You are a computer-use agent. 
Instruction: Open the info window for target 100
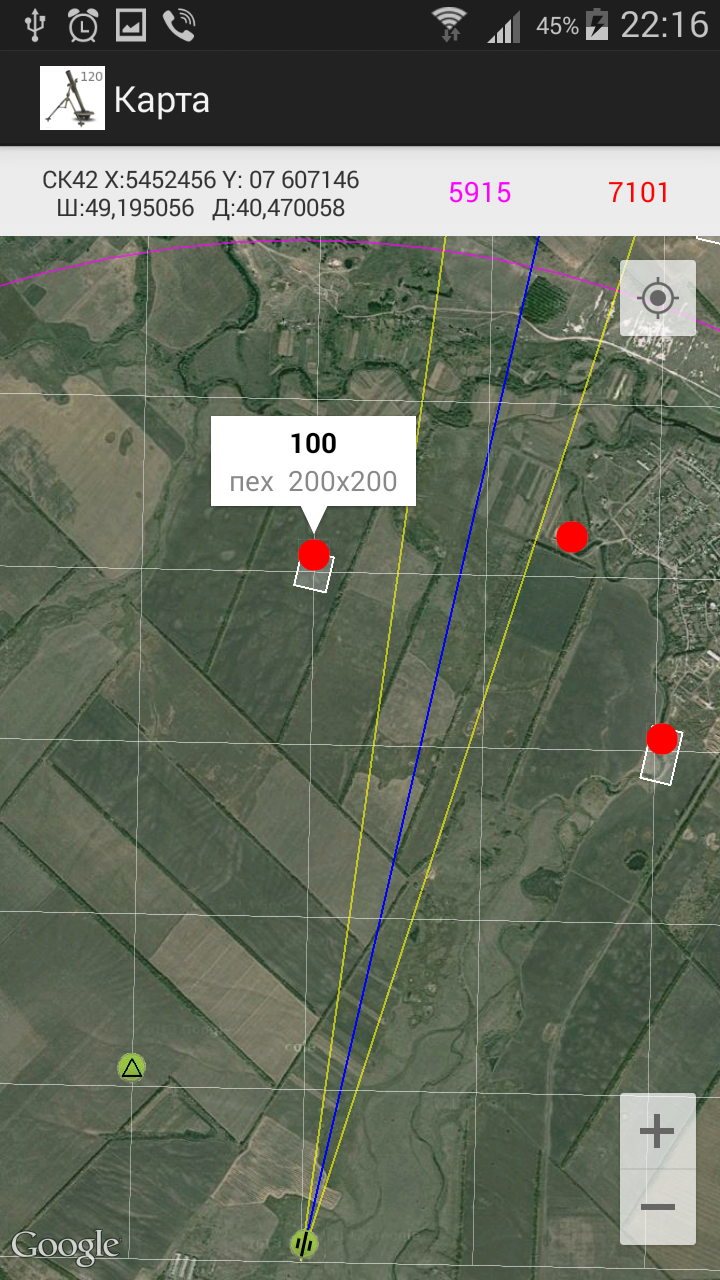313,461
